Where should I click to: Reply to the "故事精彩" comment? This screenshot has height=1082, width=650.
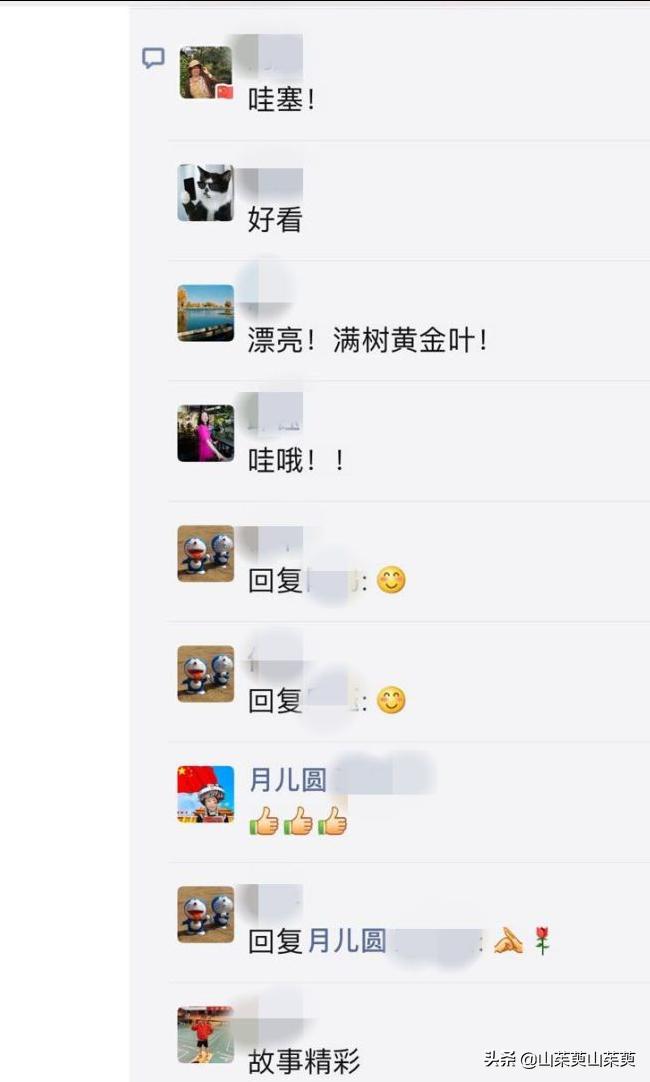click(303, 1060)
